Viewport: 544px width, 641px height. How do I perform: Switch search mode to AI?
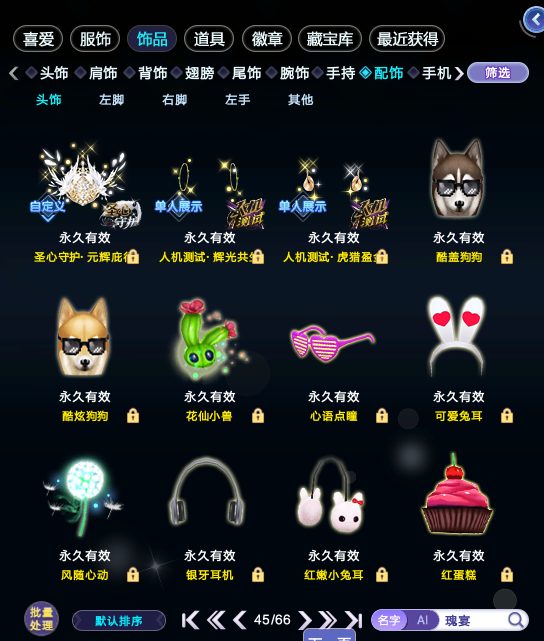pyautogui.click(x=422, y=620)
